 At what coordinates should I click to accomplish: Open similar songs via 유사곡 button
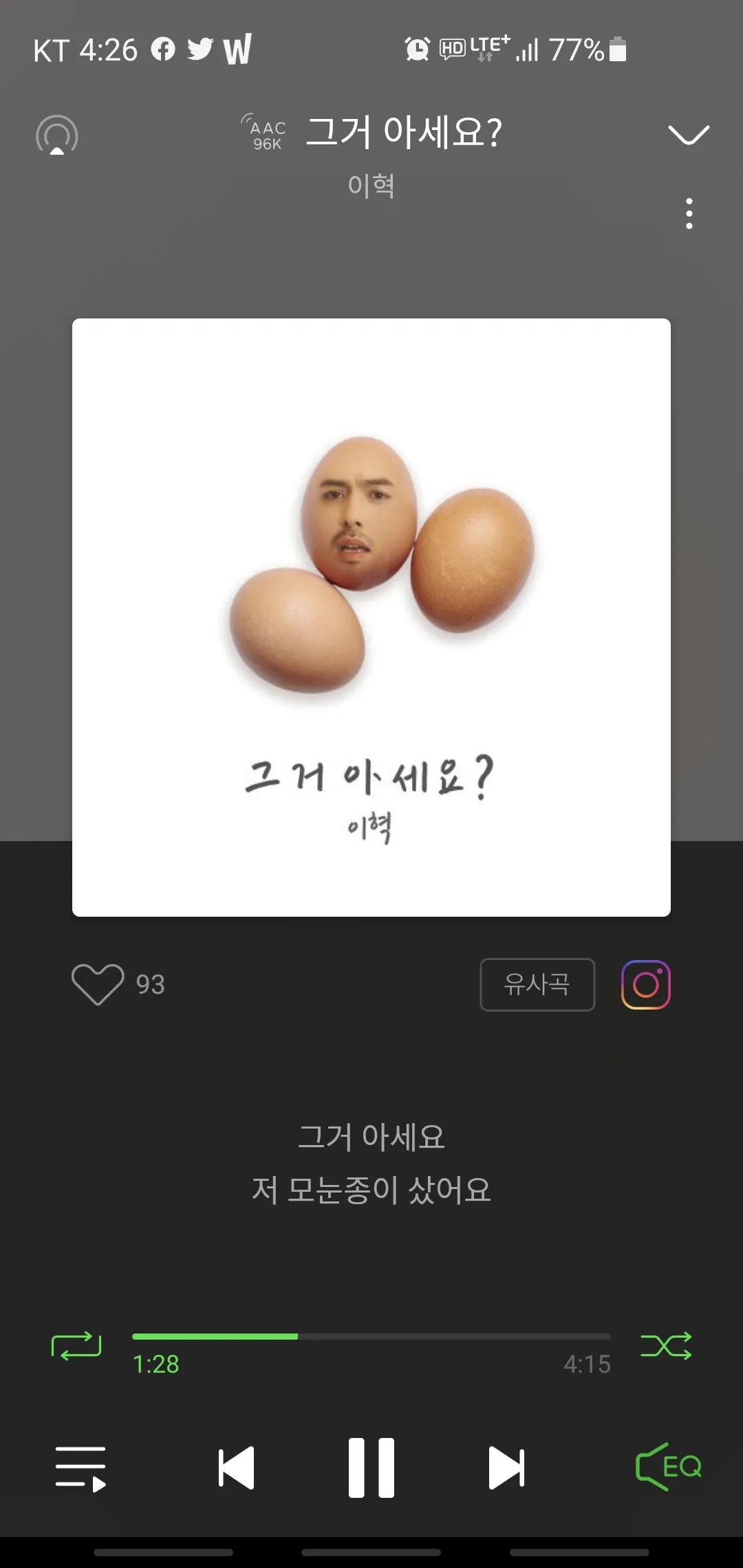click(x=537, y=984)
